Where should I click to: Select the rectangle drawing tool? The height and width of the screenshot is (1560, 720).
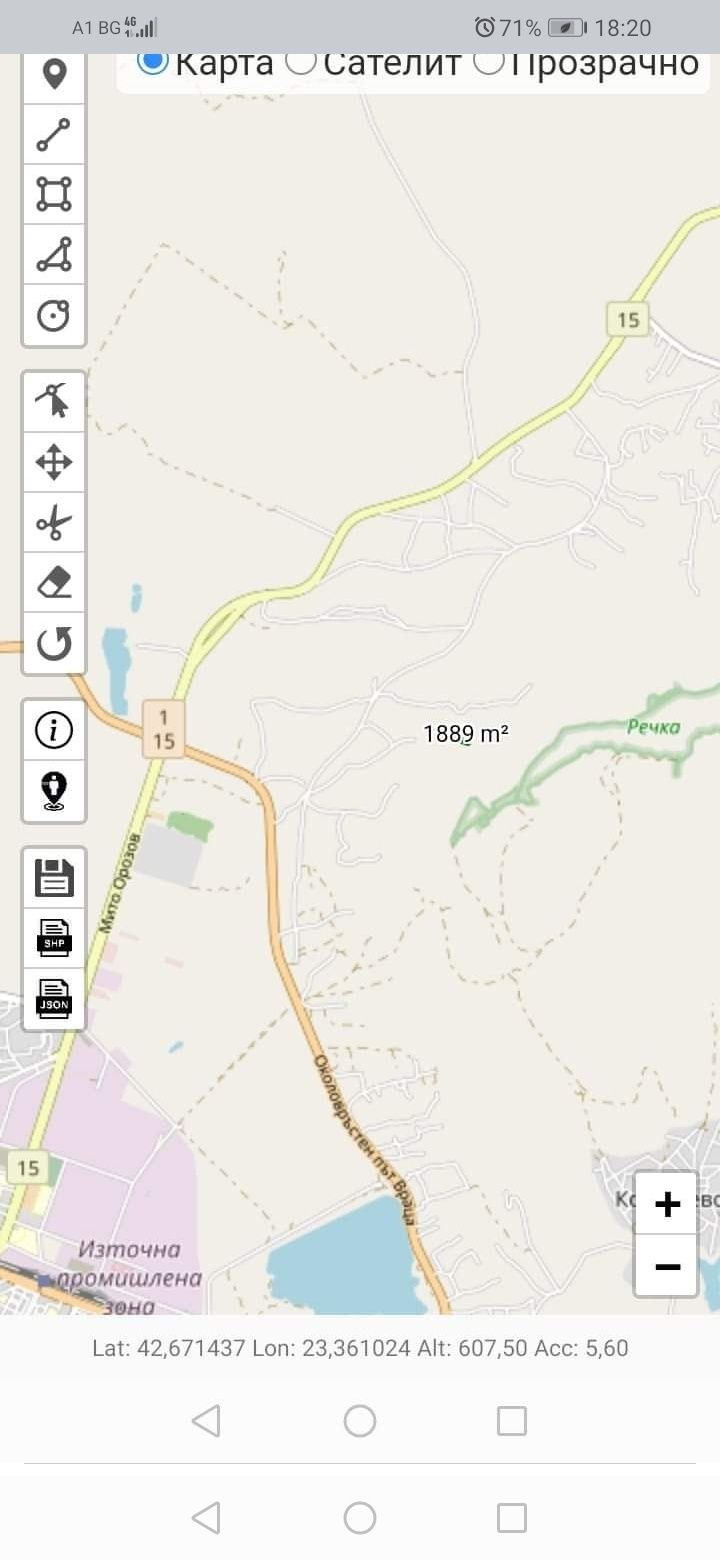pos(54,194)
